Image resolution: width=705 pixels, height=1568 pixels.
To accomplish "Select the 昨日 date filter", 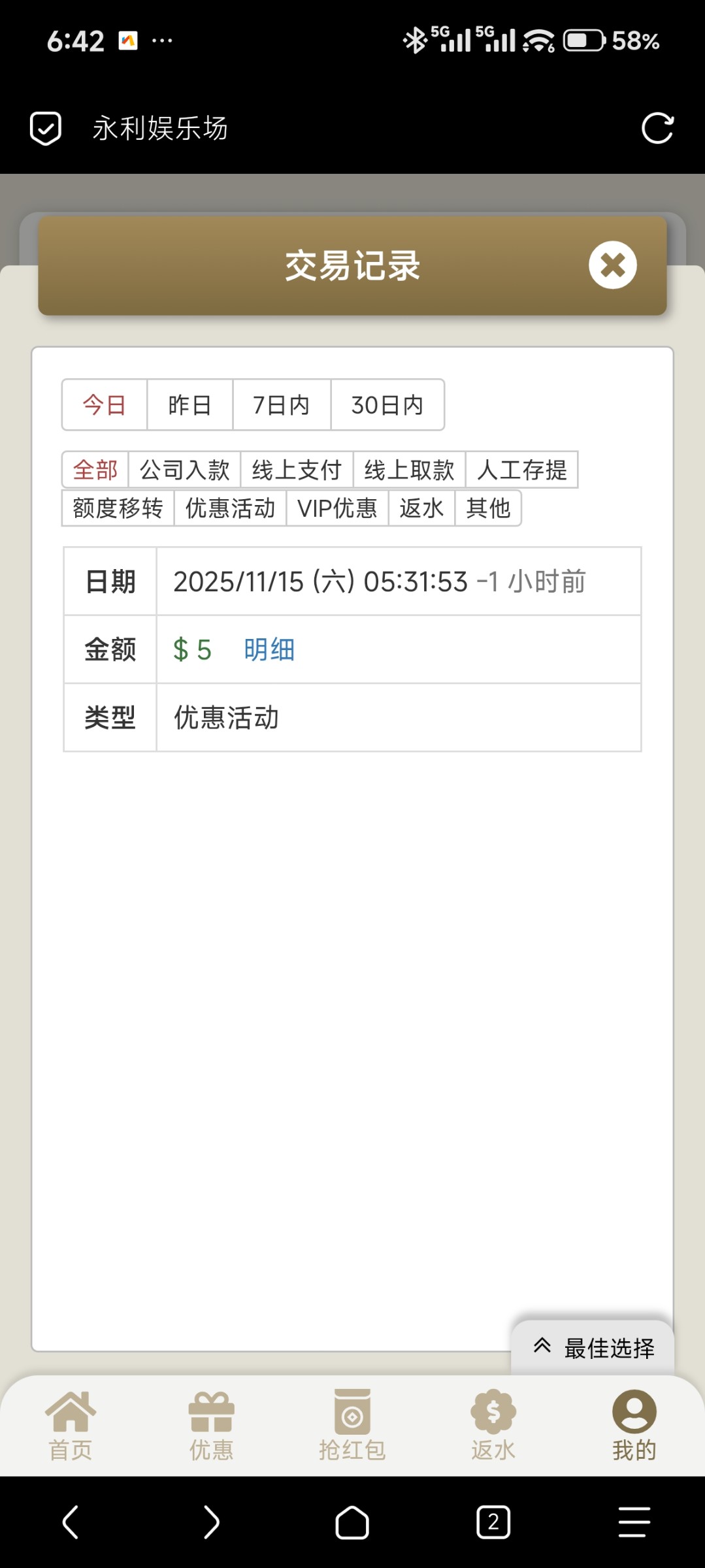I will 189,405.
